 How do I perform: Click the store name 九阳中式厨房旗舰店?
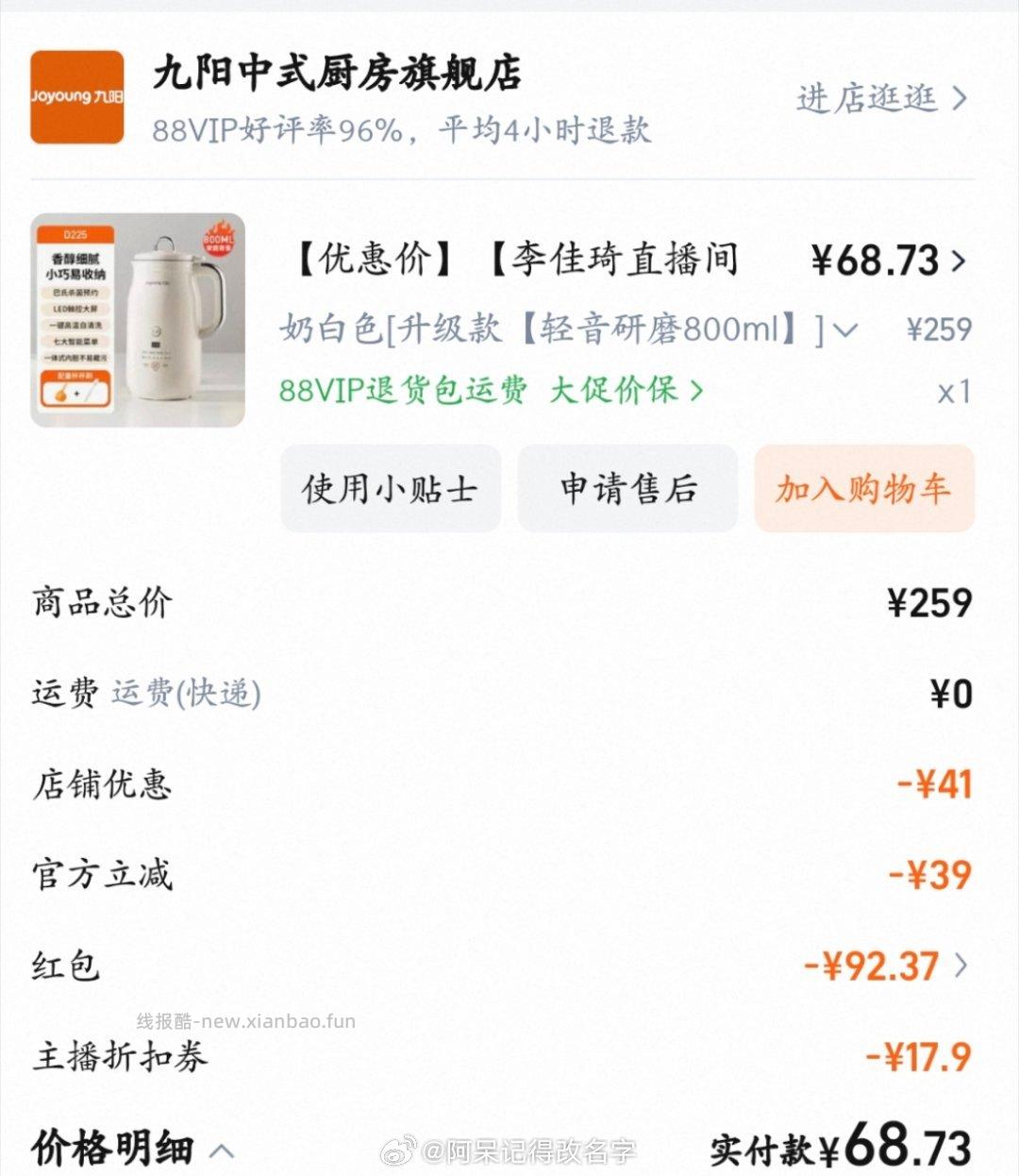pyautogui.click(x=335, y=77)
